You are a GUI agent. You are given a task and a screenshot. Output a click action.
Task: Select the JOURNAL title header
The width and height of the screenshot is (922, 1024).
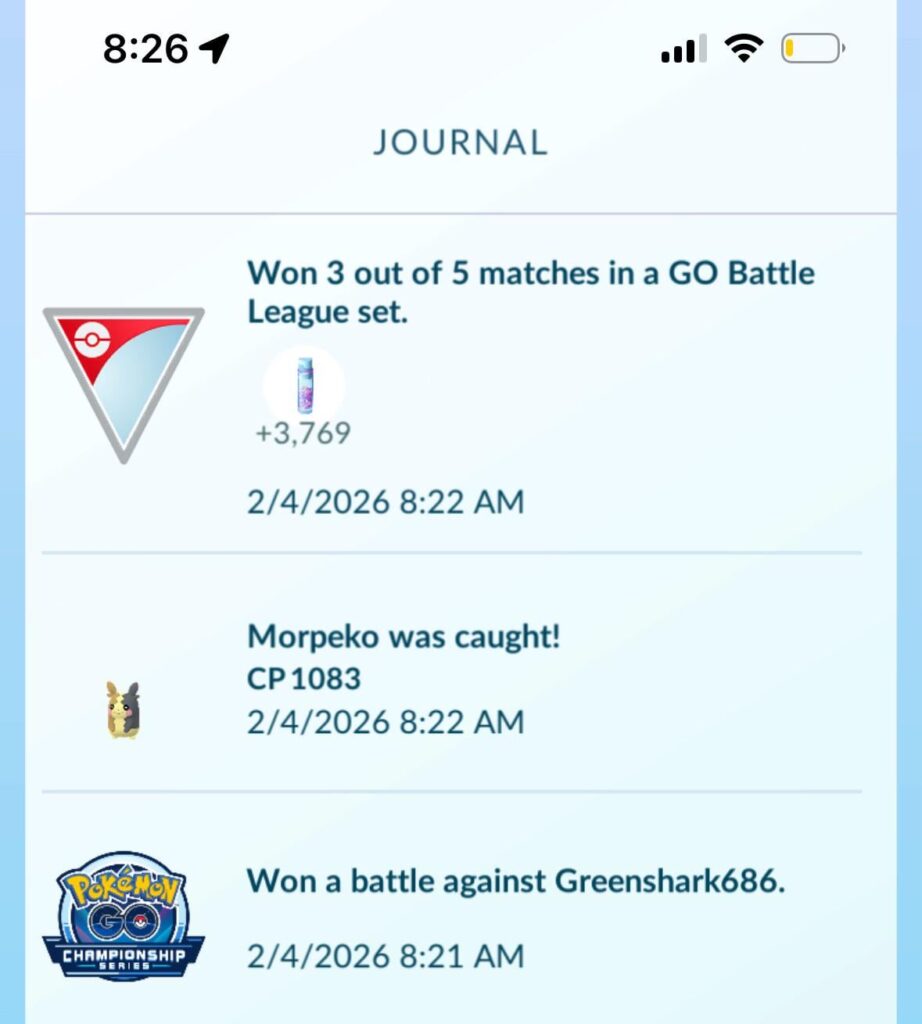coord(460,142)
